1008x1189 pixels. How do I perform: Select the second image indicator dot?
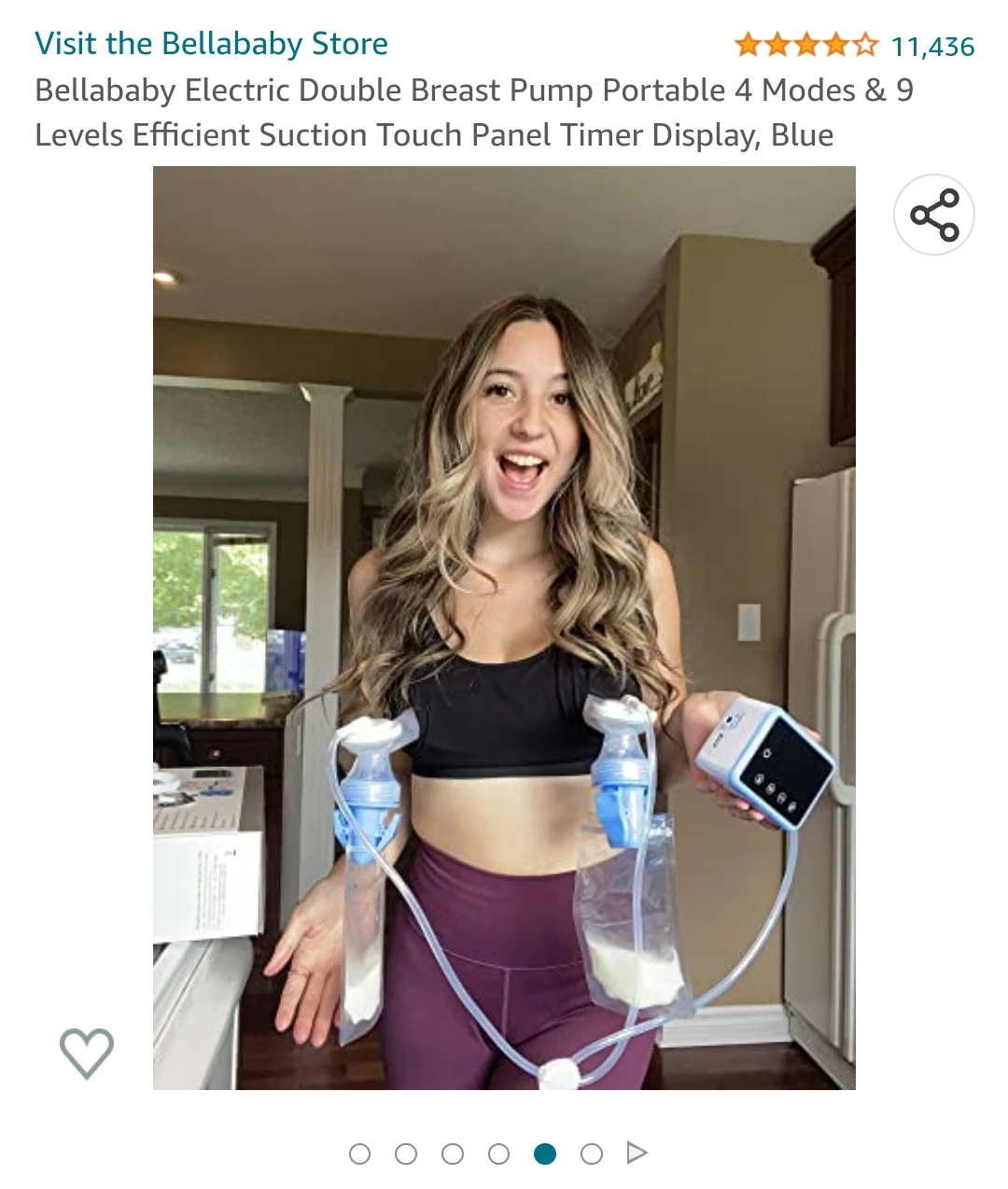(406, 1154)
